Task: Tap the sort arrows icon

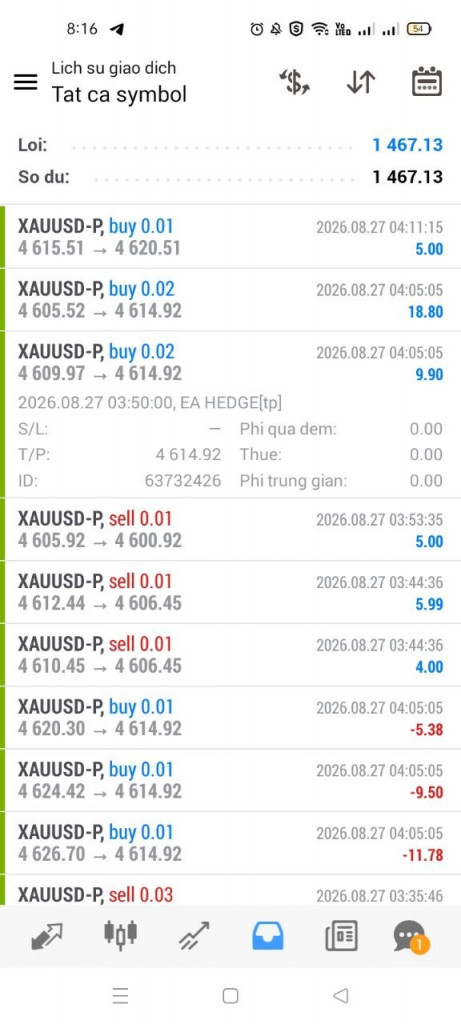Action: click(361, 82)
